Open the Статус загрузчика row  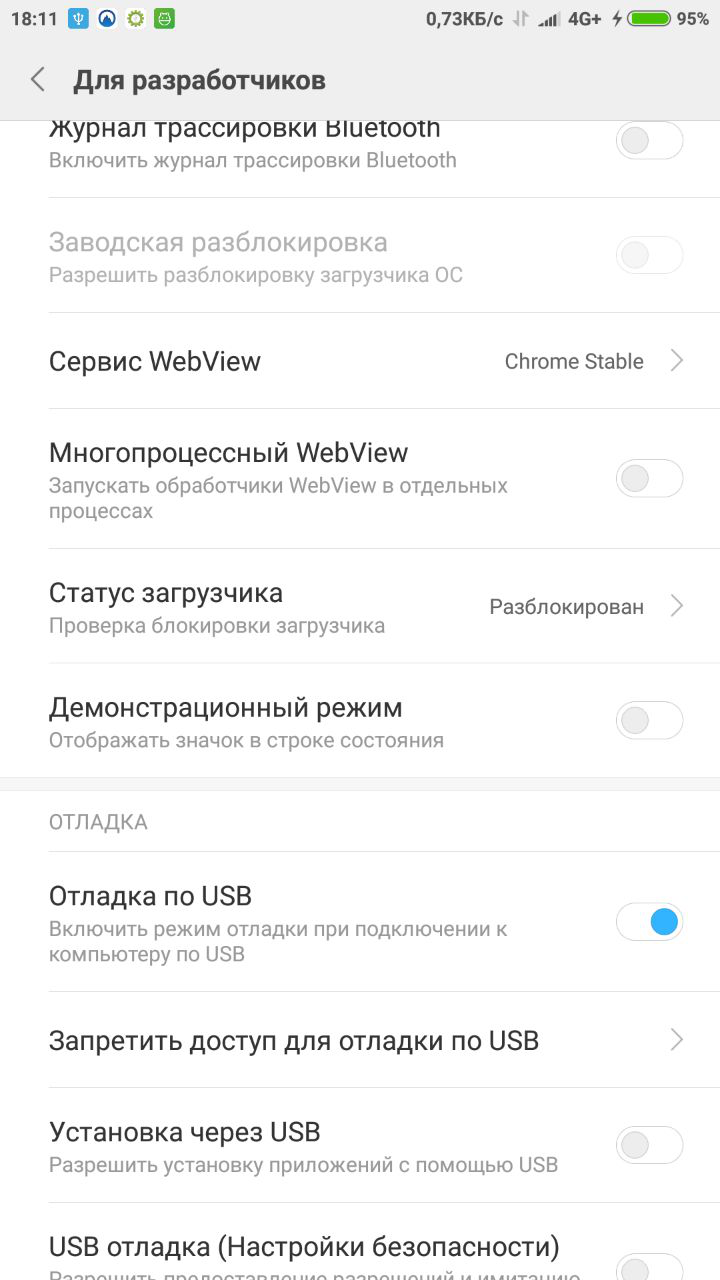point(360,607)
